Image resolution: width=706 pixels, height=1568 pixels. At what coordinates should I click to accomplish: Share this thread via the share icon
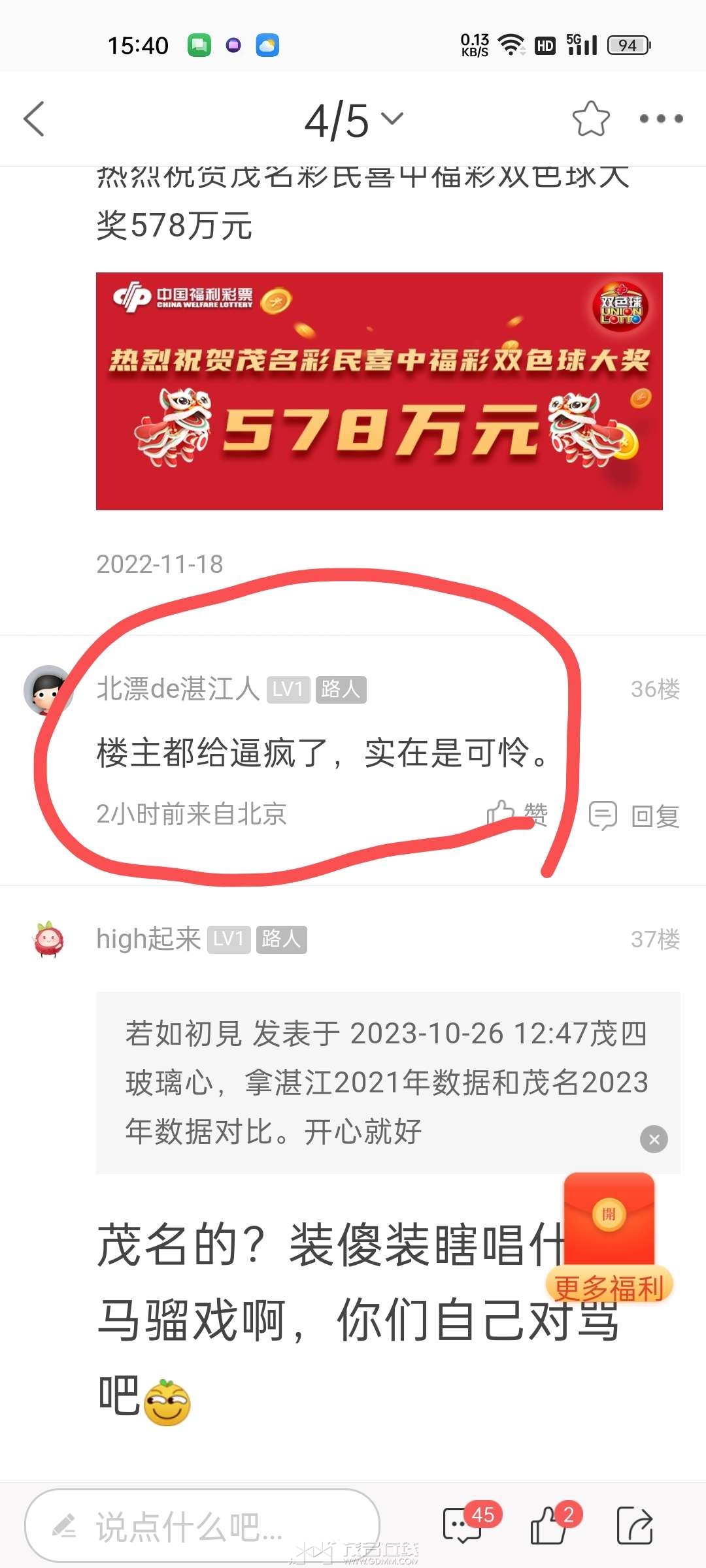pos(634,1525)
